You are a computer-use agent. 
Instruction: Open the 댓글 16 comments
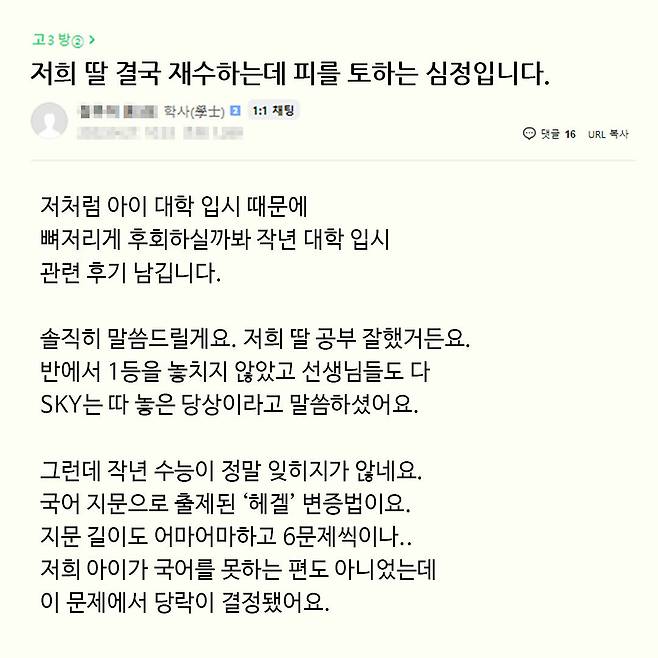tap(549, 134)
